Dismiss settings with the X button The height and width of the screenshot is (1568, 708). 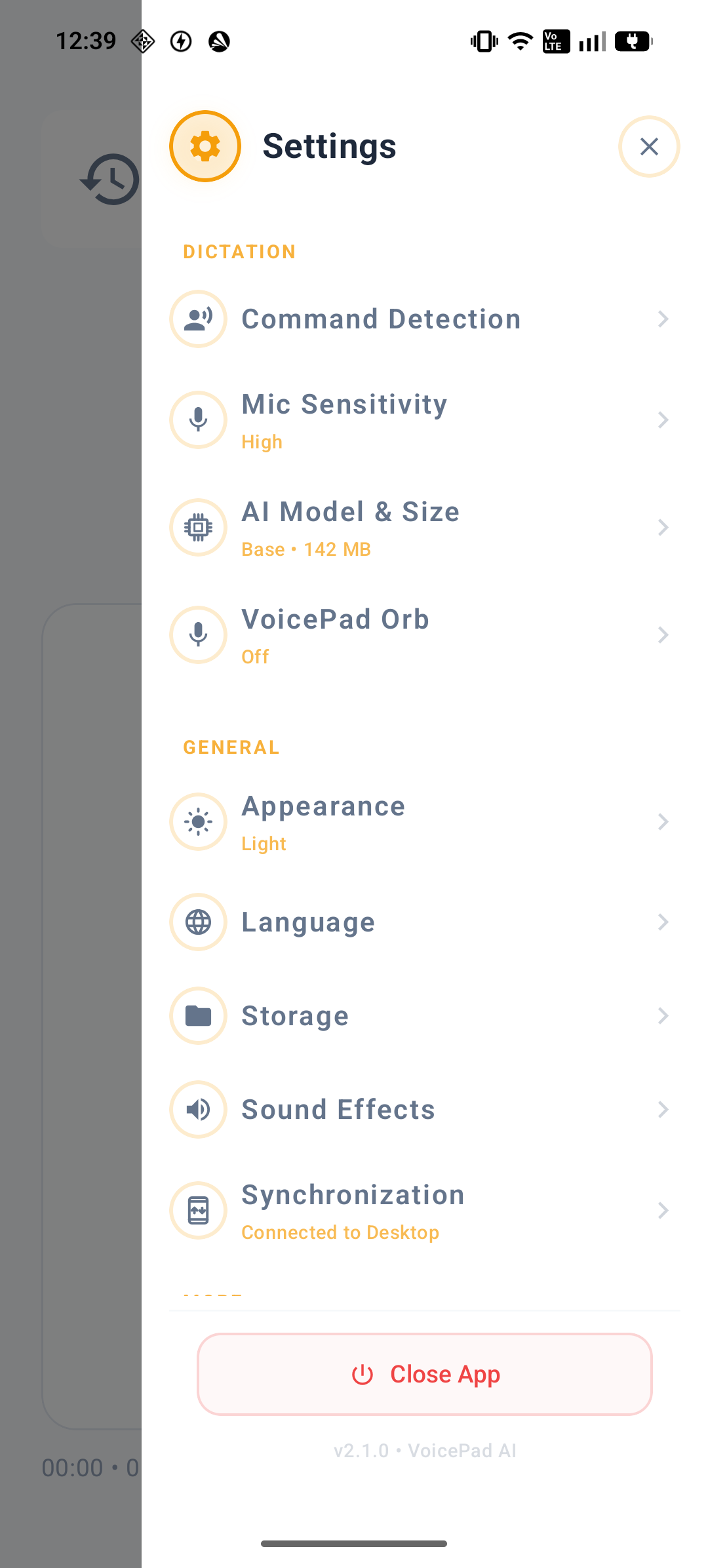click(648, 146)
